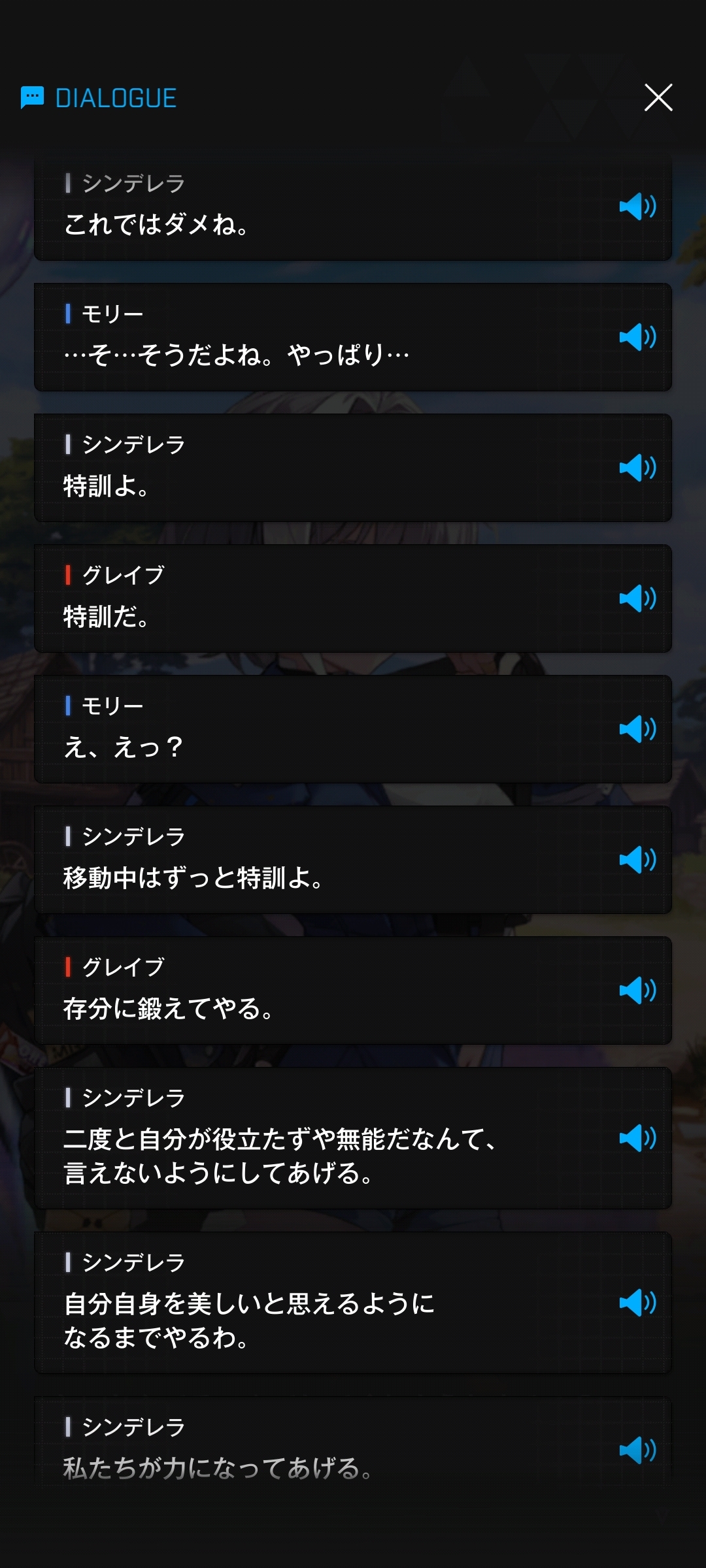Viewport: 706px width, 1568px height.
Task: Play voice for グレイブ's '特訓だ。'
Action: (x=637, y=598)
